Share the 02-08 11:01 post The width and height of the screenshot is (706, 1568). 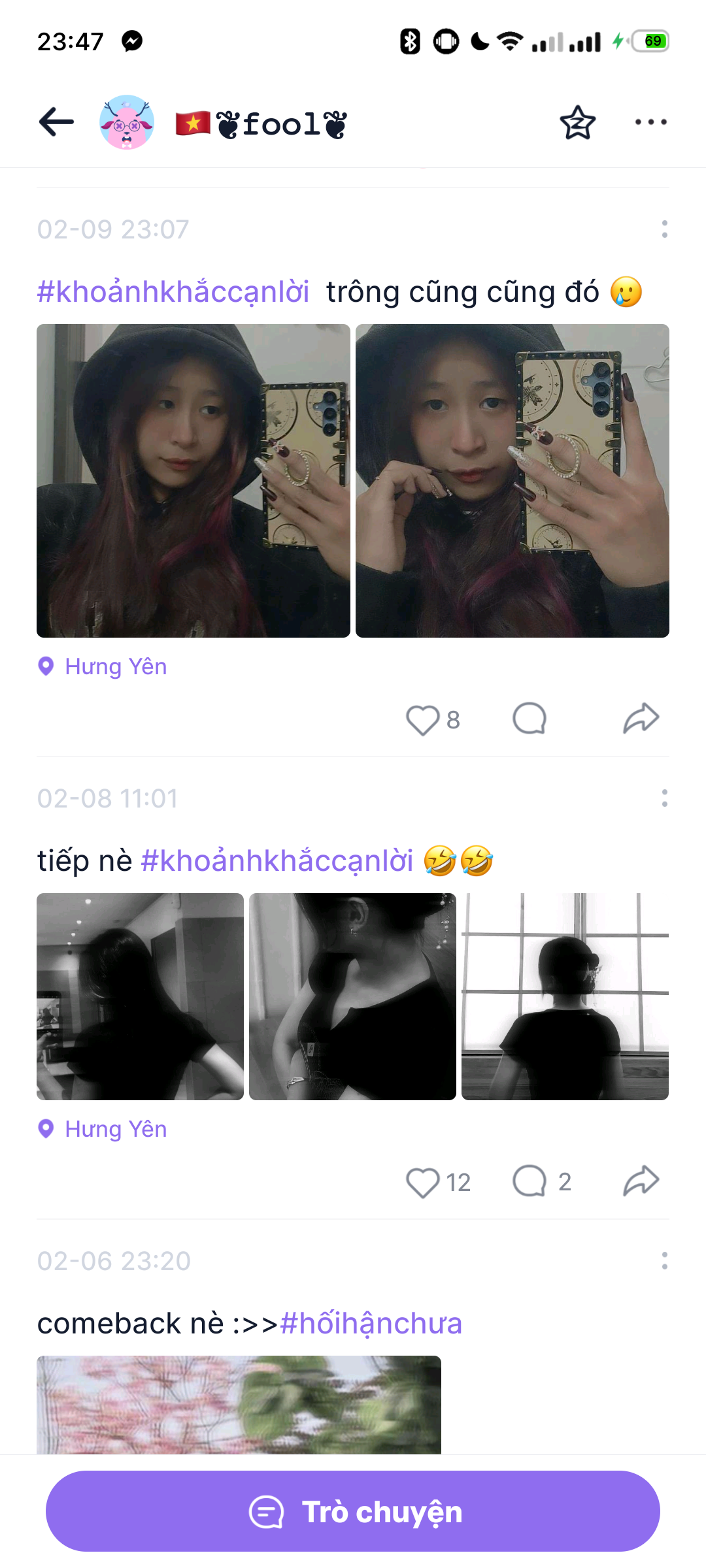[x=641, y=1182]
